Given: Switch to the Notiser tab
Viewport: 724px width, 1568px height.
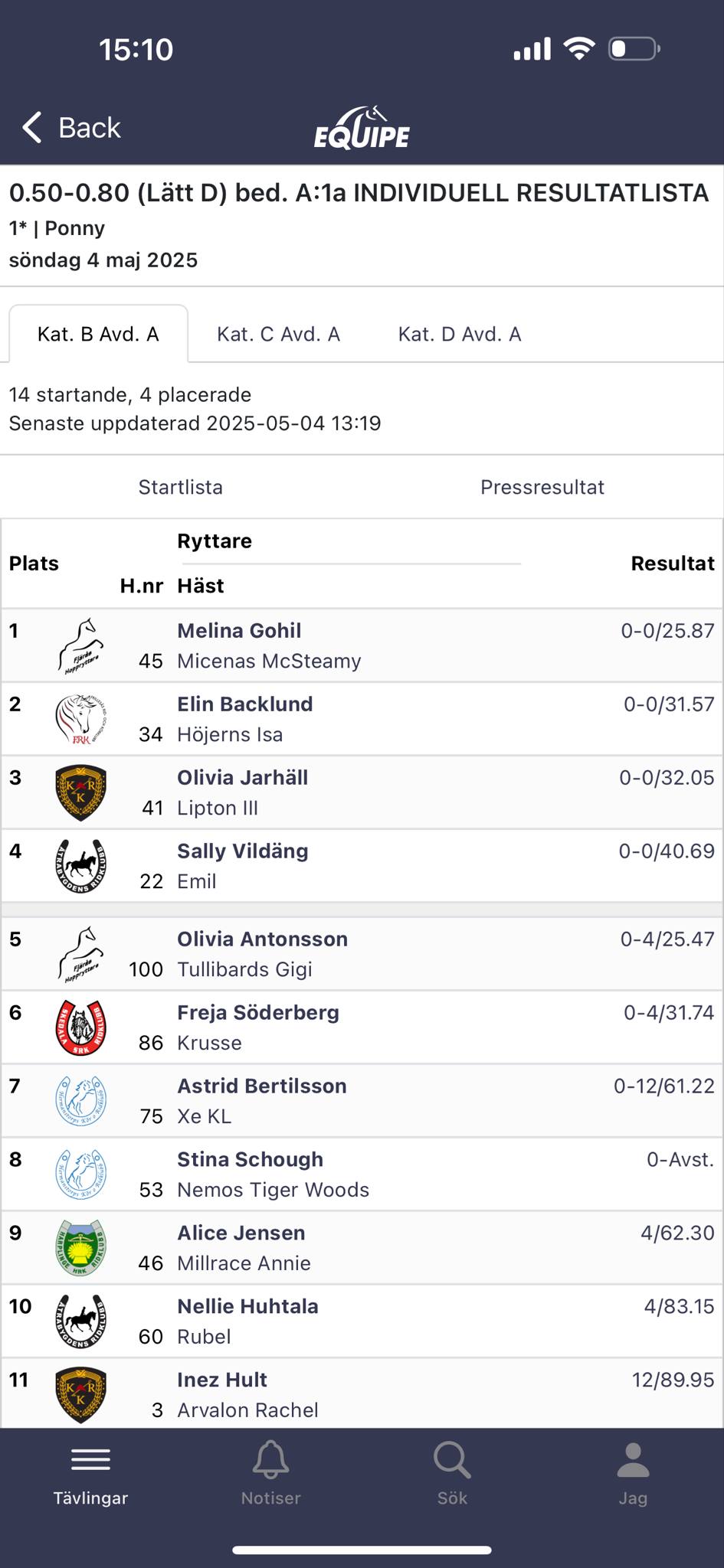Looking at the screenshot, I should click(x=271, y=1475).
